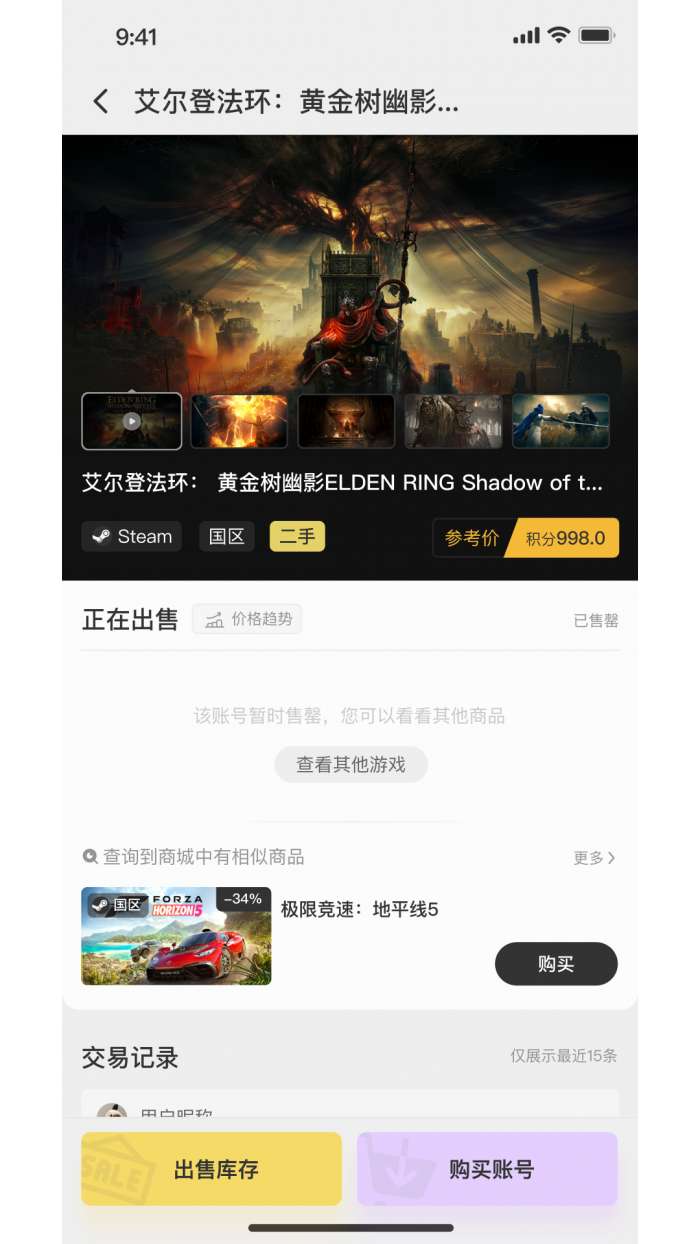Tap 购买 for Forza Horizon 5

point(556,964)
